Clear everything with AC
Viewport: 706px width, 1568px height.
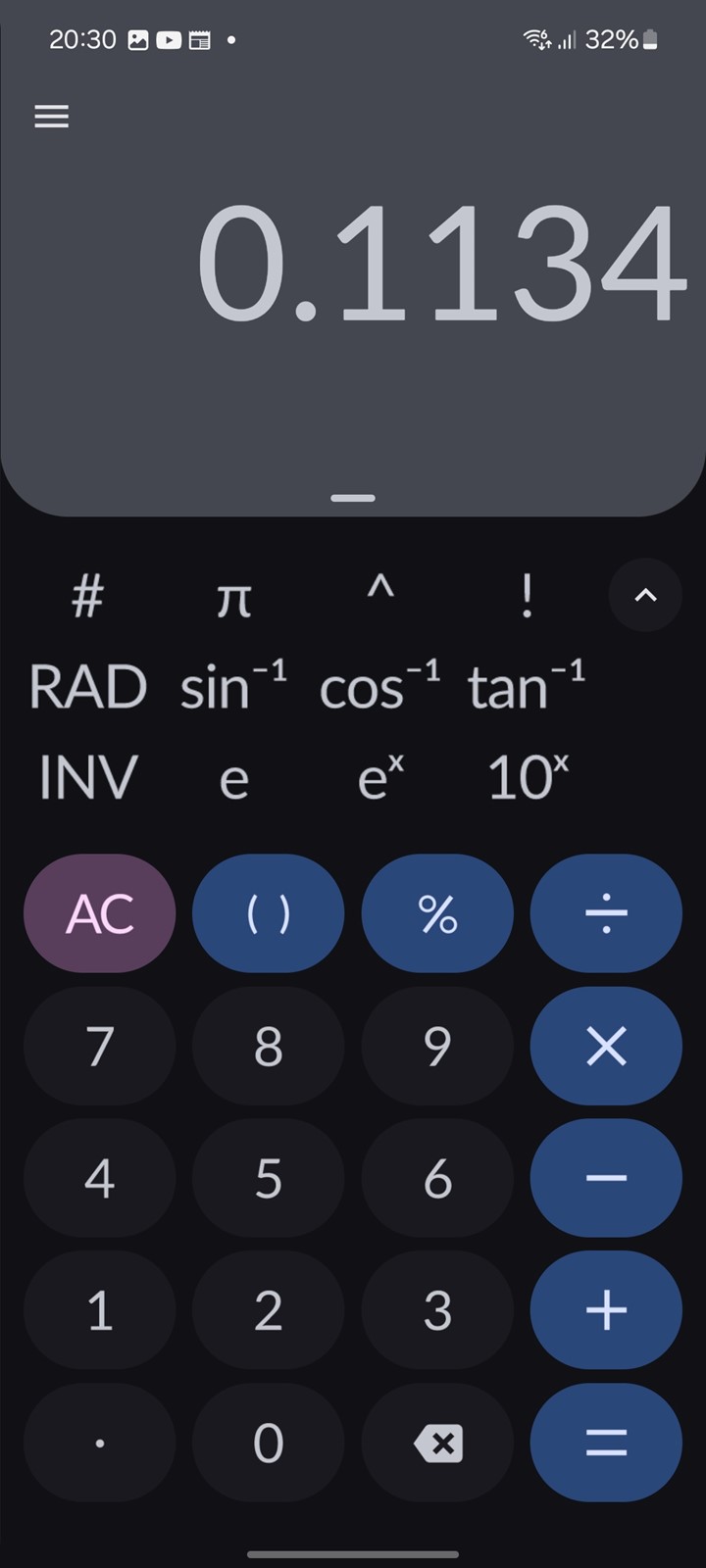tap(100, 913)
